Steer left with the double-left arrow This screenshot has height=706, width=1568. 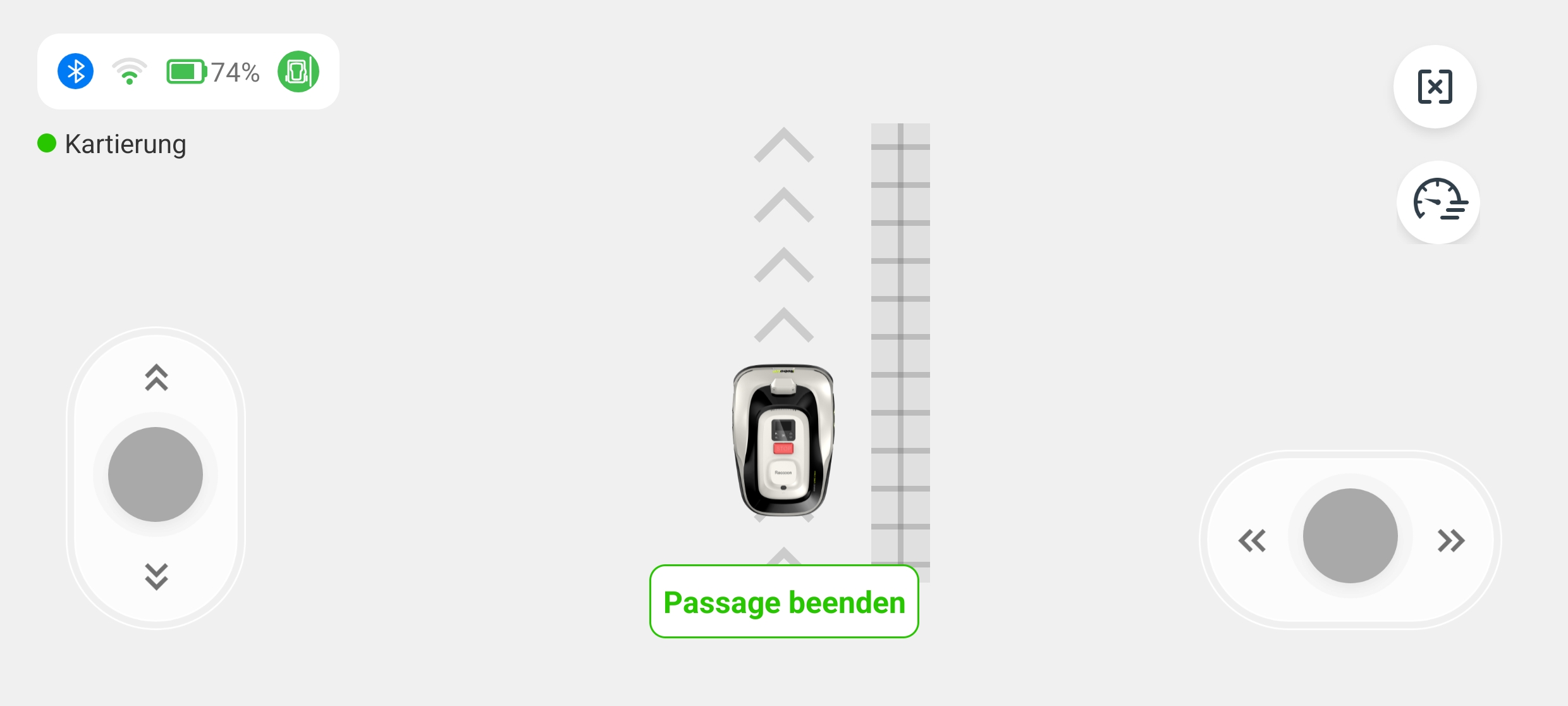point(1252,541)
